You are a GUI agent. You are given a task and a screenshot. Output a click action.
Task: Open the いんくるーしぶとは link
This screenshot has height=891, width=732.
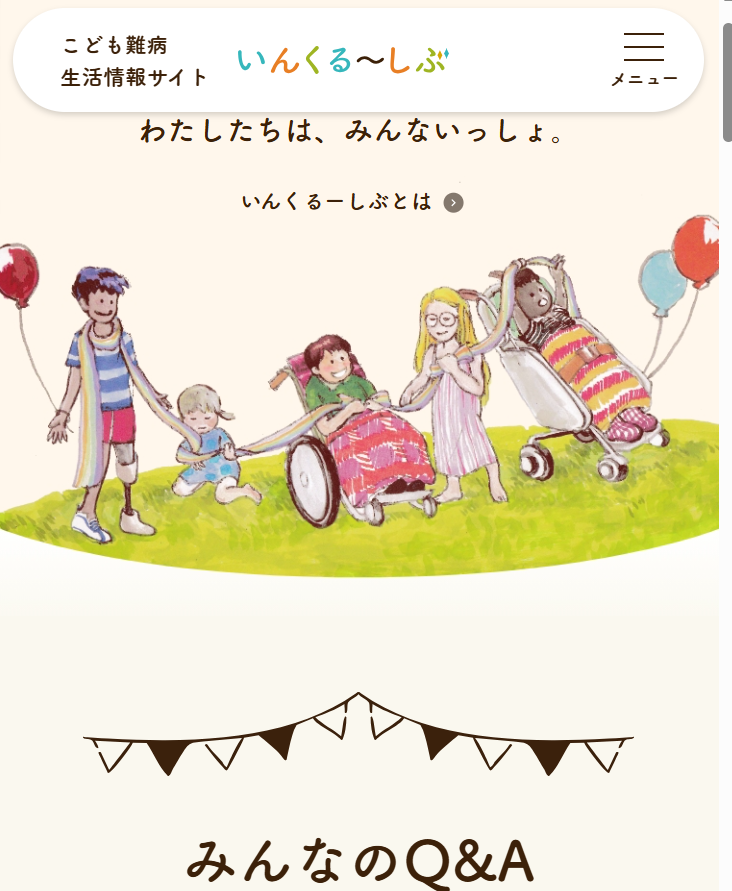point(352,202)
